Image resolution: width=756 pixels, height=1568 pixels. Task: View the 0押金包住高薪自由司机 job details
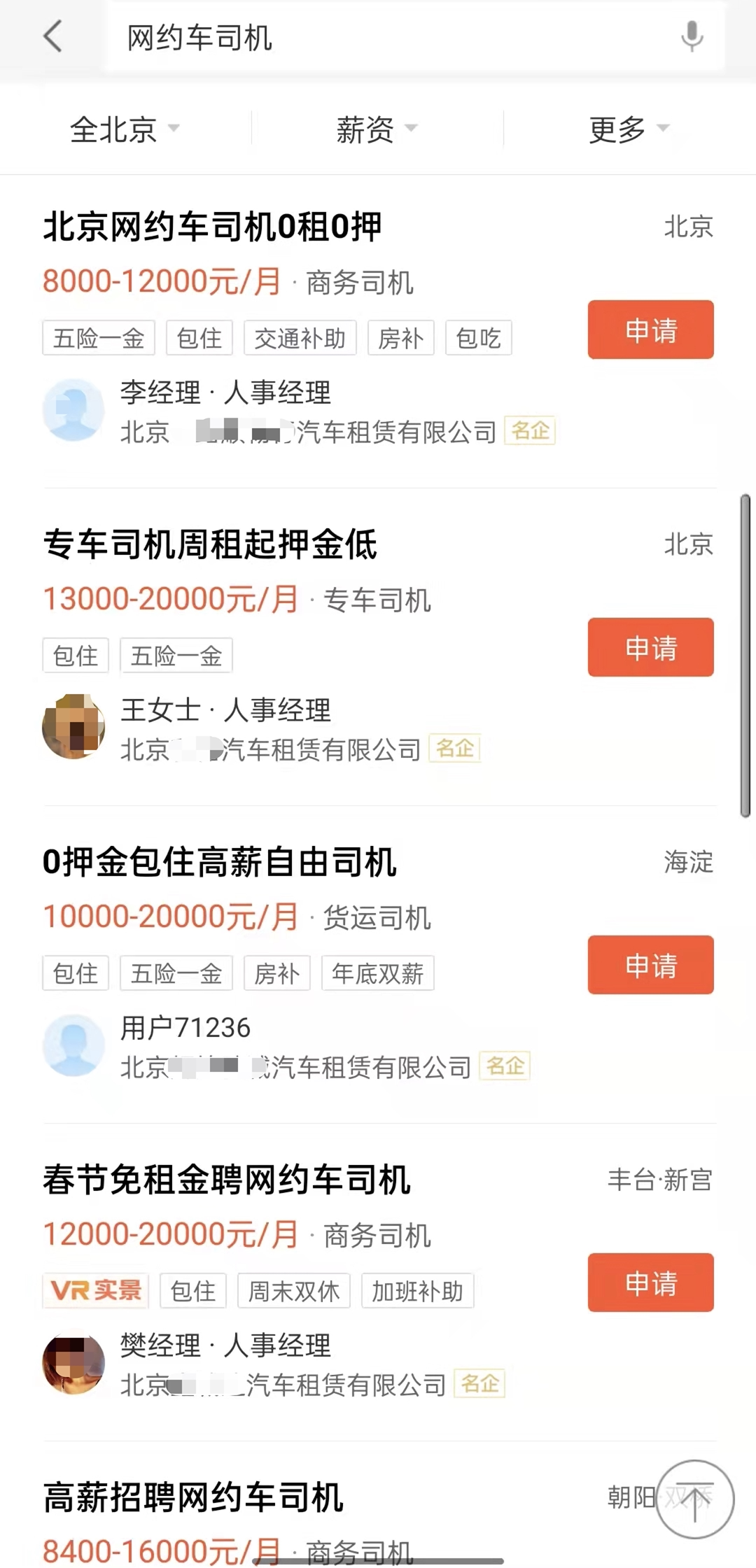click(220, 863)
